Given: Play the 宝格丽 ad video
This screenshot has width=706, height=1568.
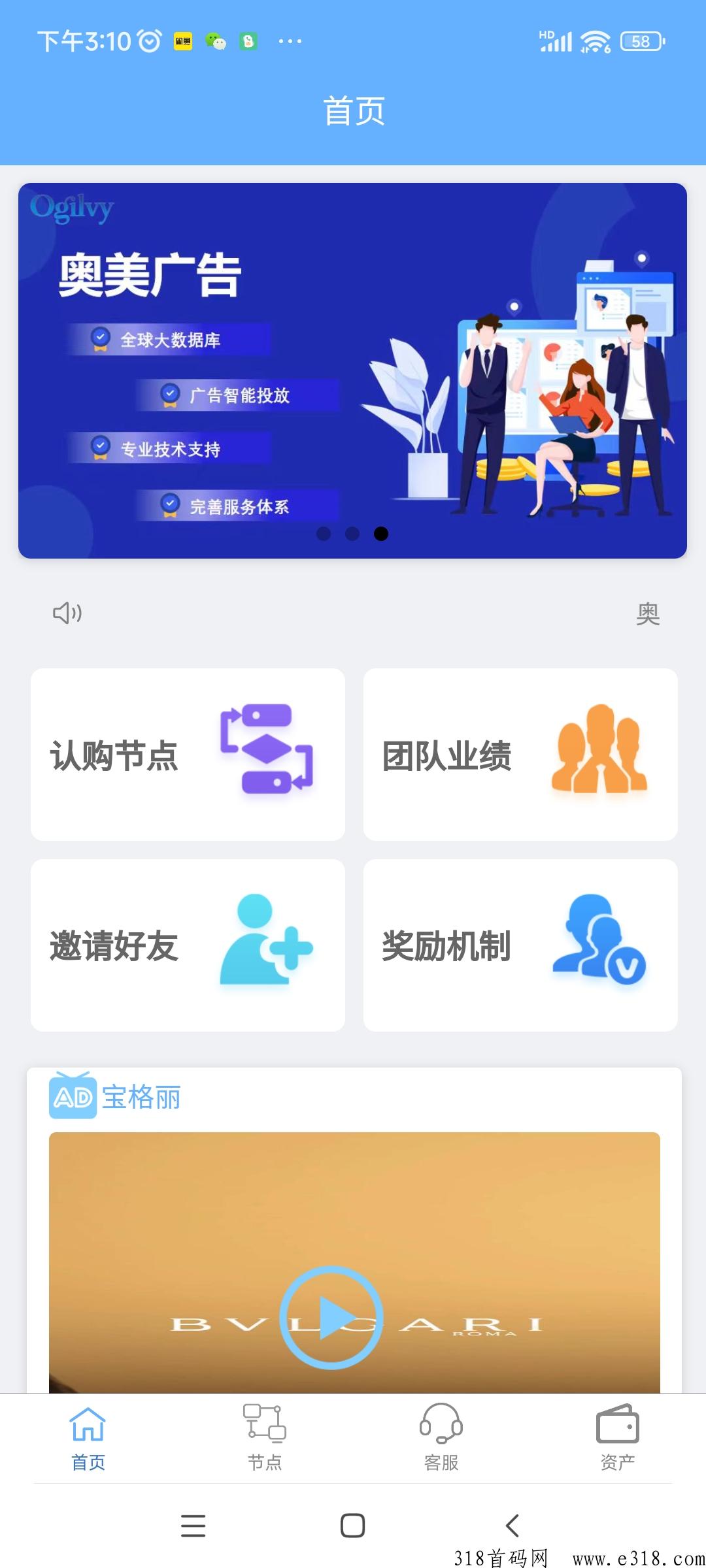Looking at the screenshot, I should [331, 1317].
